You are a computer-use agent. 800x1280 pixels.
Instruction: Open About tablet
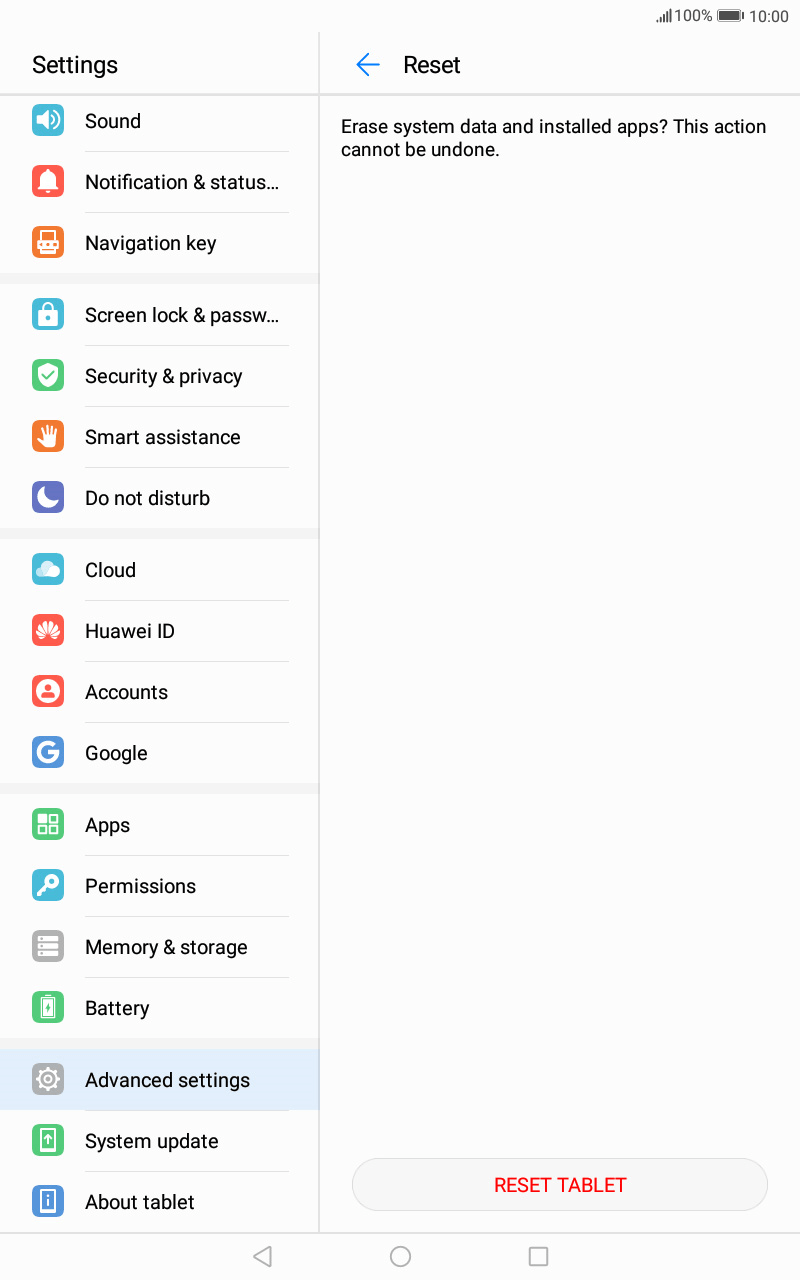(x=159, y=1202)
